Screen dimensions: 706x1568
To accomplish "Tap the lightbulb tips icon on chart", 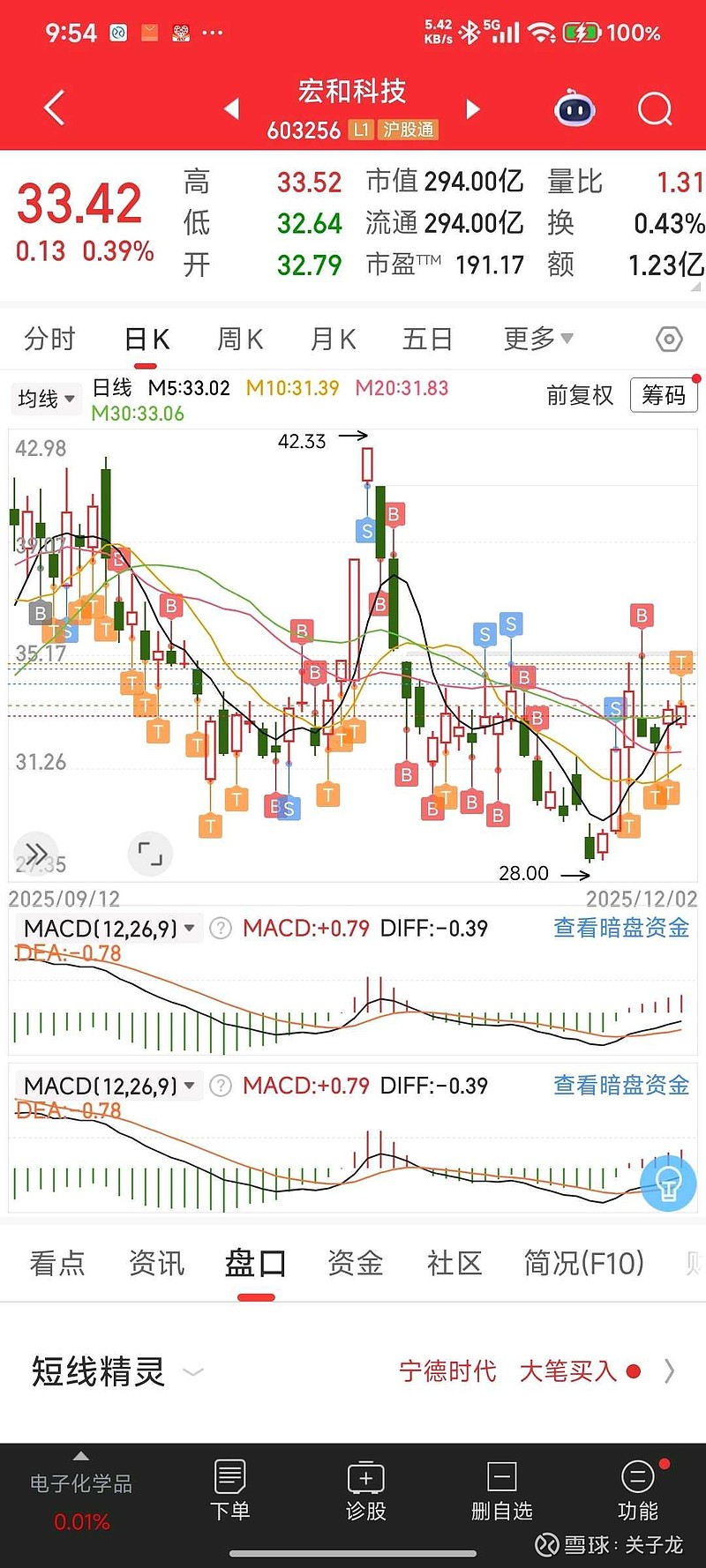I will pyautogui.click(x=668, y=1184).
